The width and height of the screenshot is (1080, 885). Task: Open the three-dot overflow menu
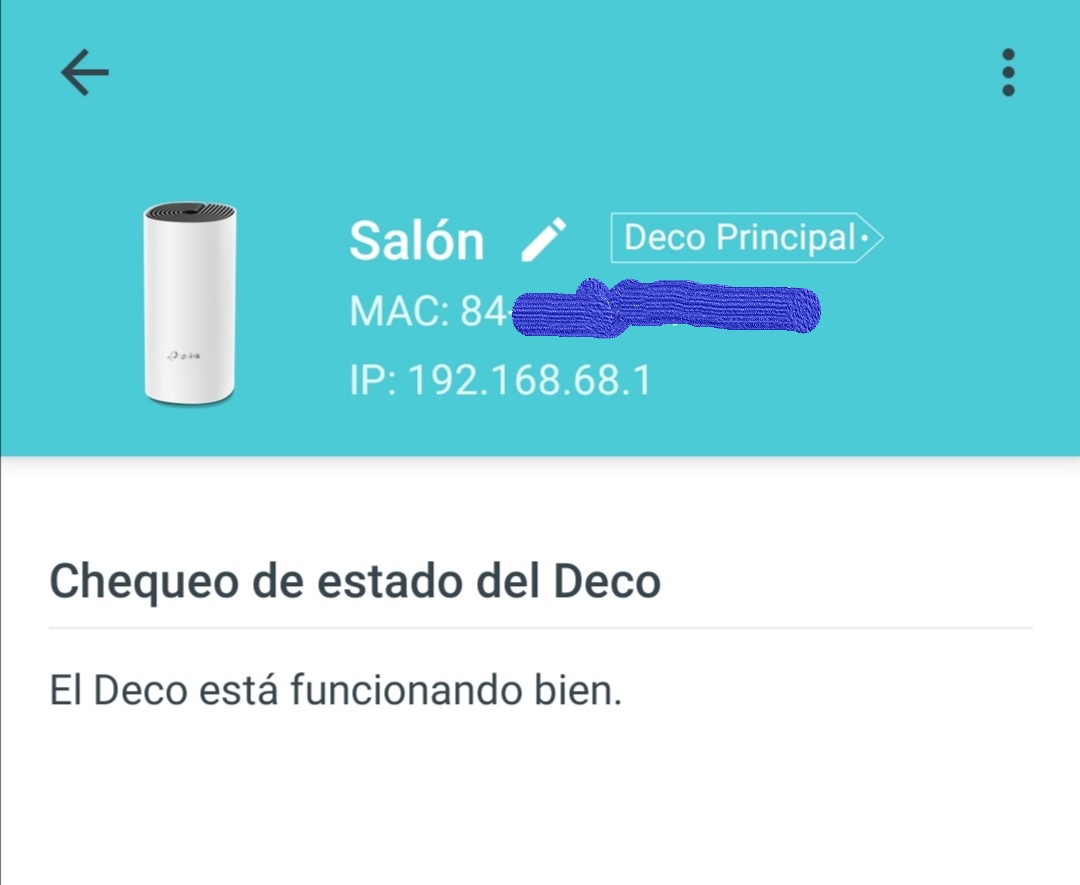pyautogui.click(x=1008, y=73)
